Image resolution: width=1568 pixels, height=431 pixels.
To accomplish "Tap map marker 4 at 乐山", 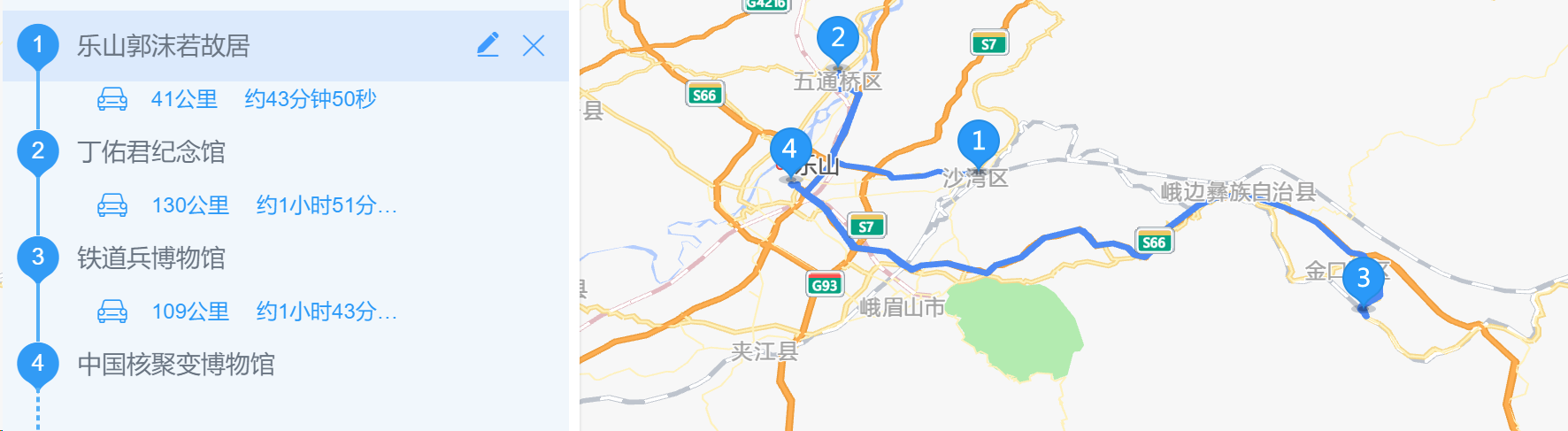I will 789,150.
